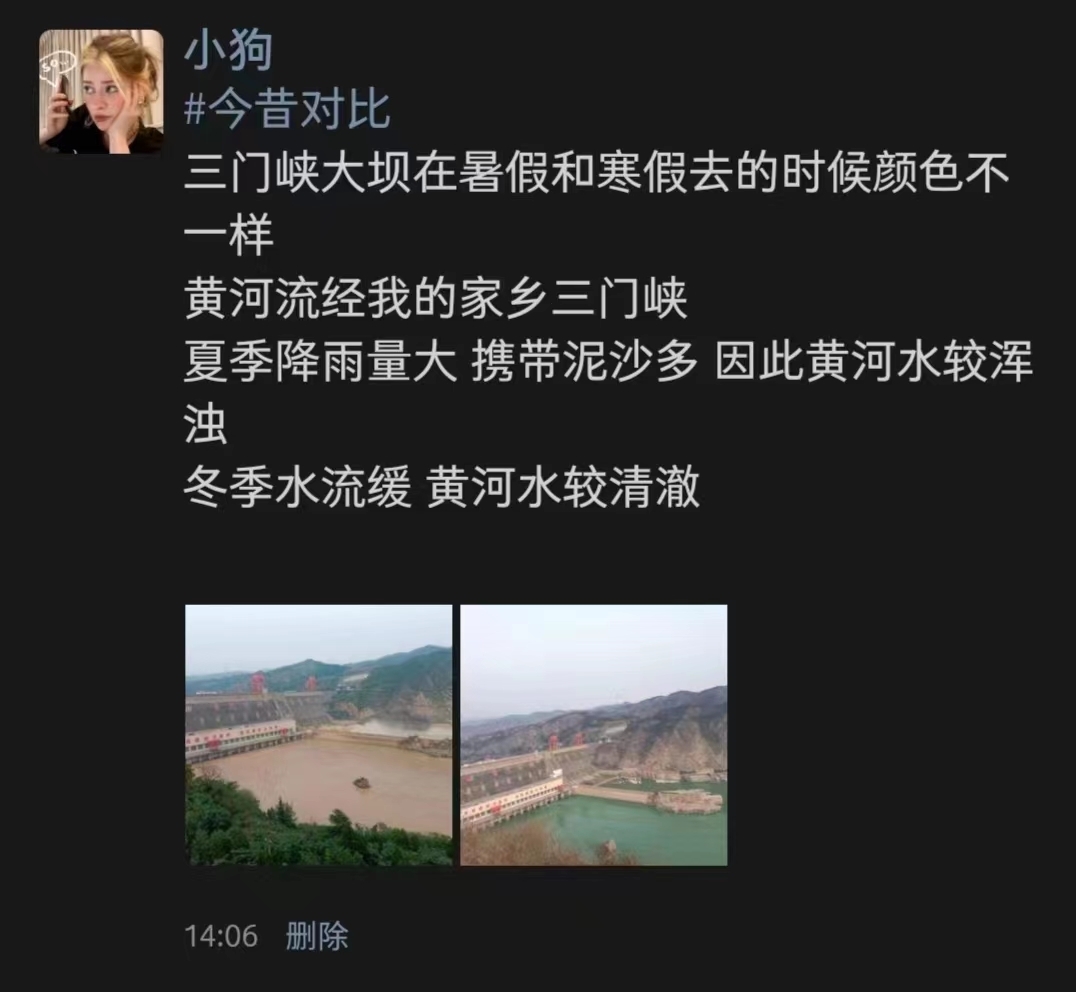
Task: Open 小狗's profile avatar
Action: (101, 91)
